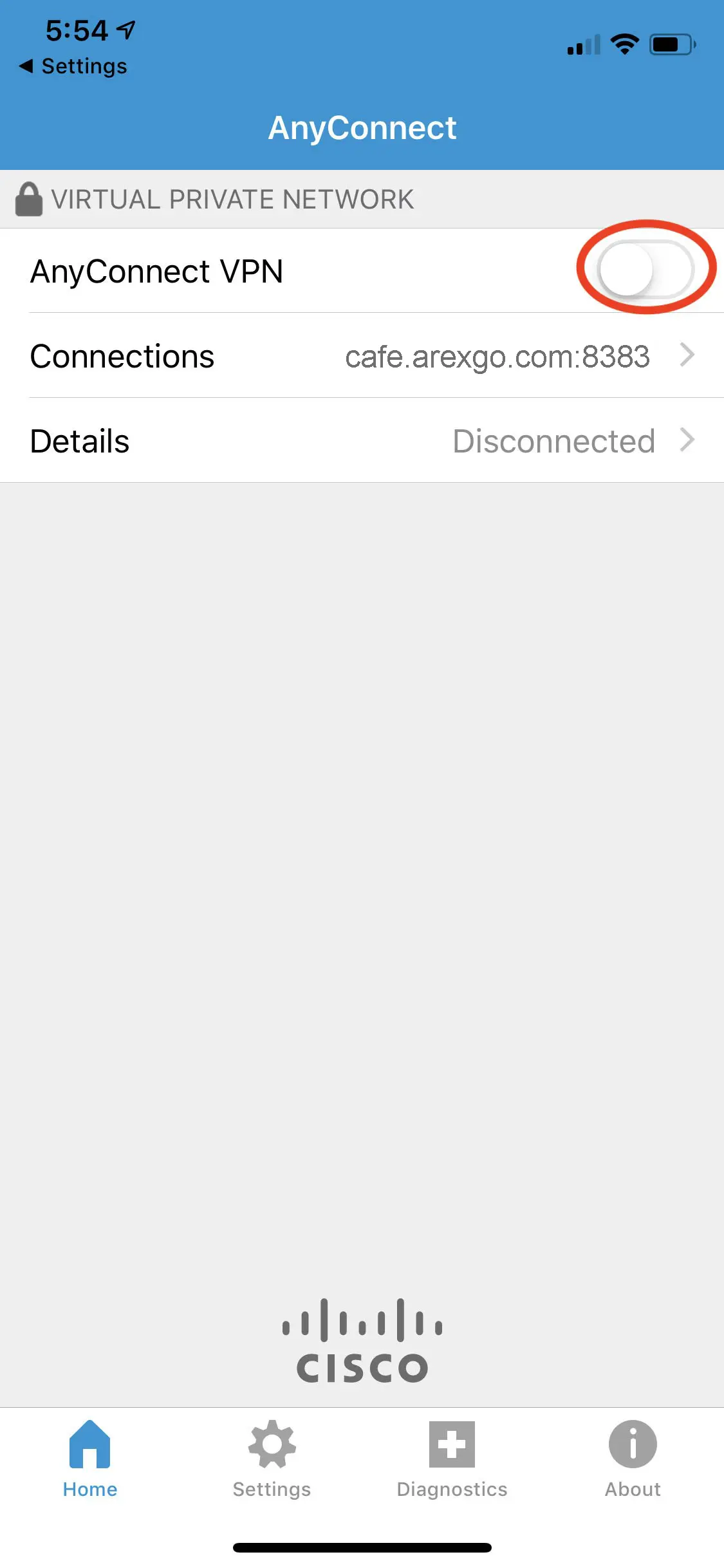Select the Home tab
Screen dimensions: 724x1568
pyautogui.click(x=90, y=1460)
